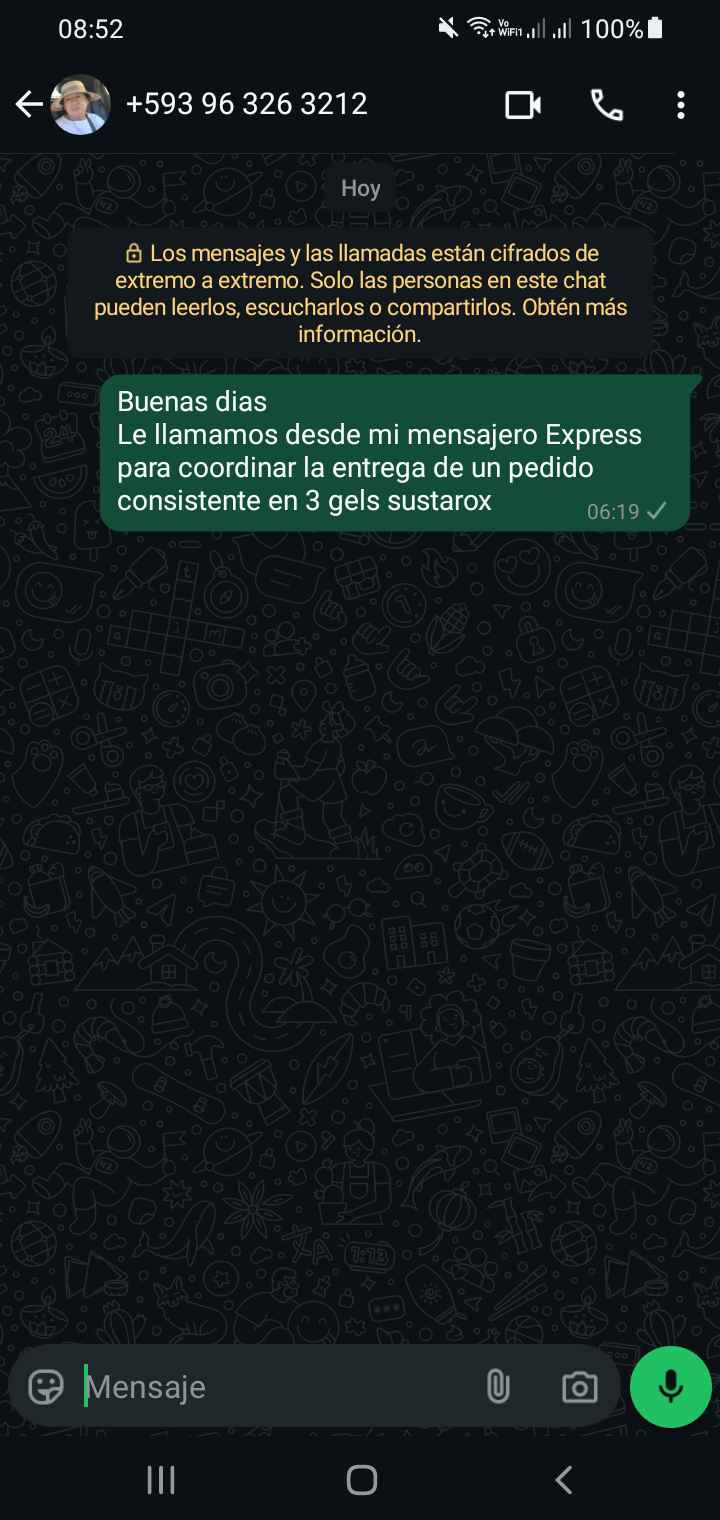Image resolution: width=720 pixels, height=1520 pixels.
Task: Open the three-dot overflow menu
Action: [680, 104]
